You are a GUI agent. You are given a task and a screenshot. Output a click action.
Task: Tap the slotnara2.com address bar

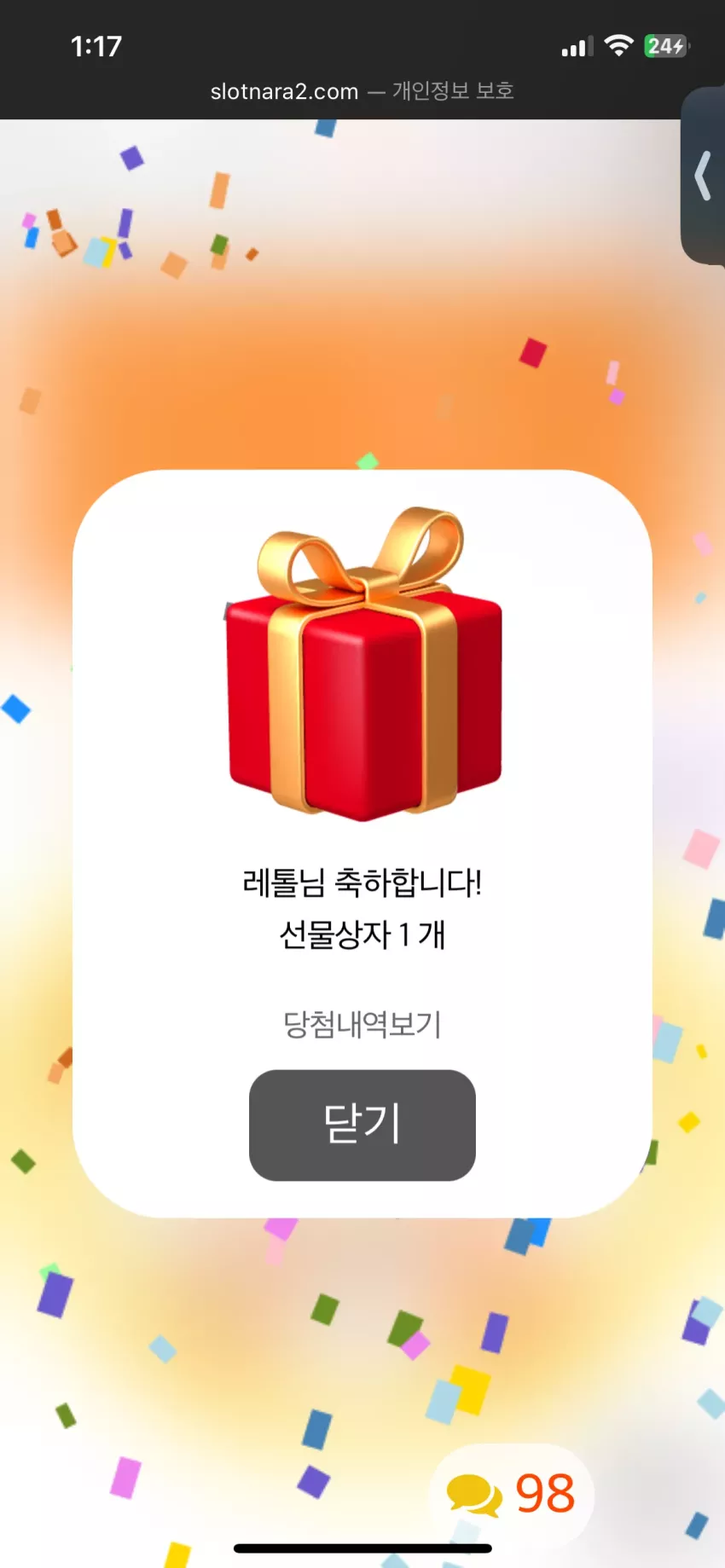pyautogui.click(x=362, y=91)
